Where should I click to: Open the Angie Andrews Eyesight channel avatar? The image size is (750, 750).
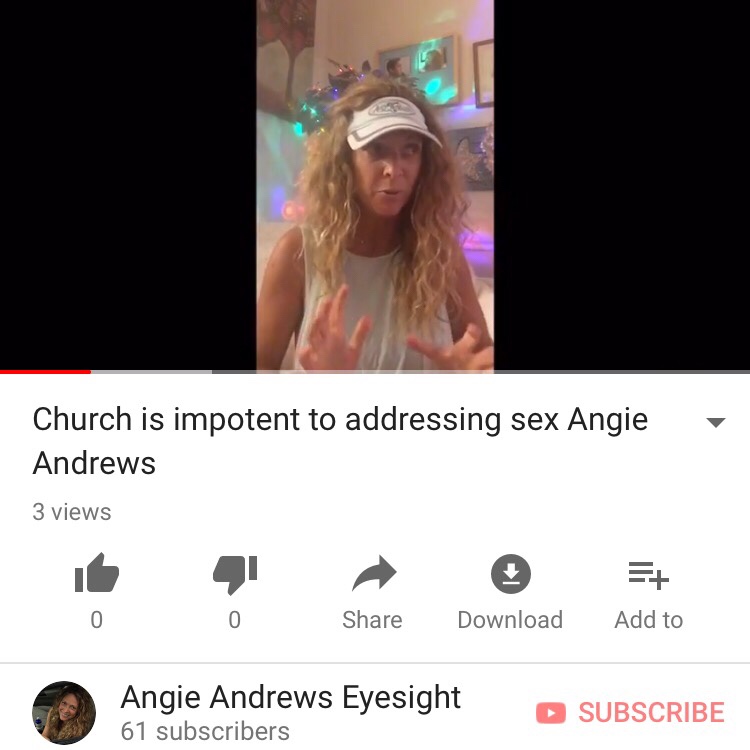[64, 713]
